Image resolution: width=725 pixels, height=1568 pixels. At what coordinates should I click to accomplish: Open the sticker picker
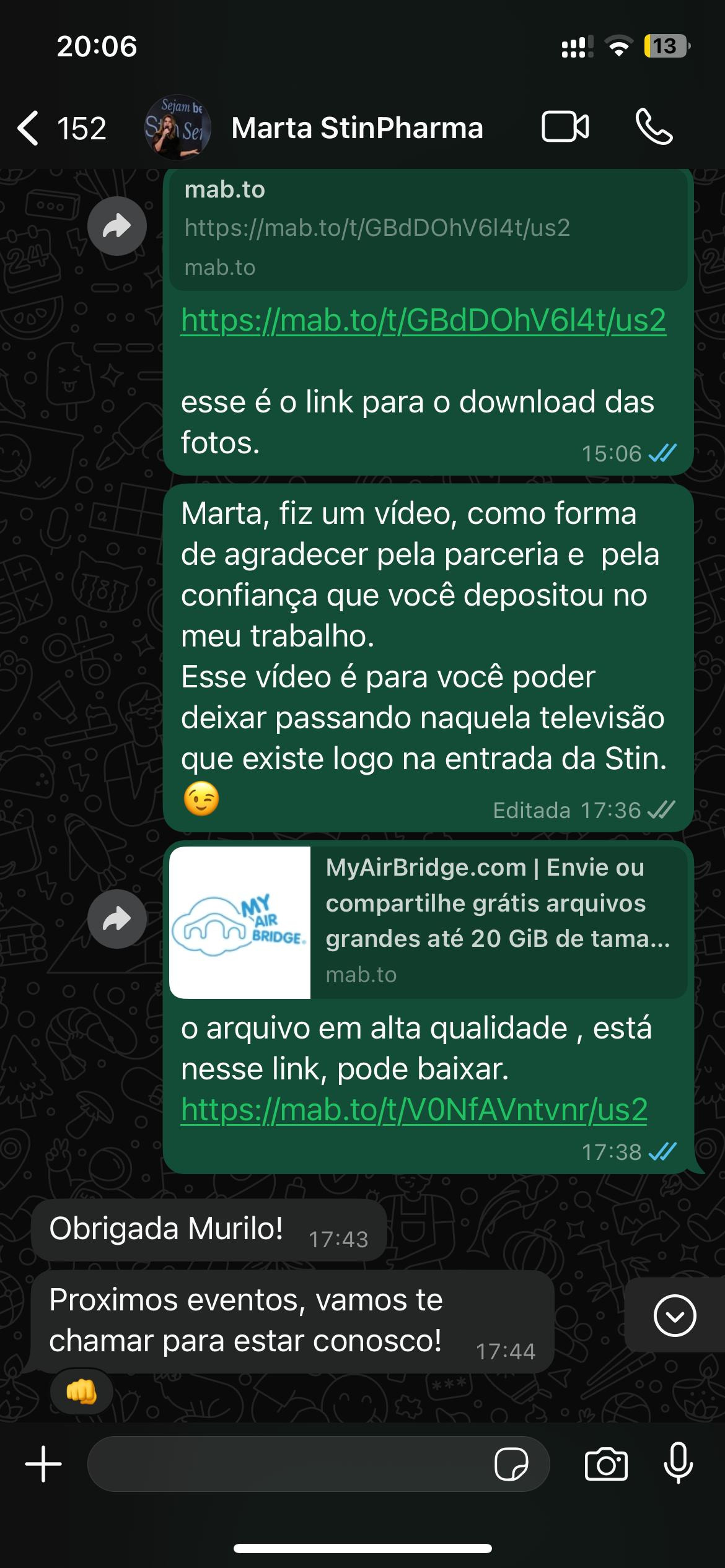click(x=511, y=1465)
